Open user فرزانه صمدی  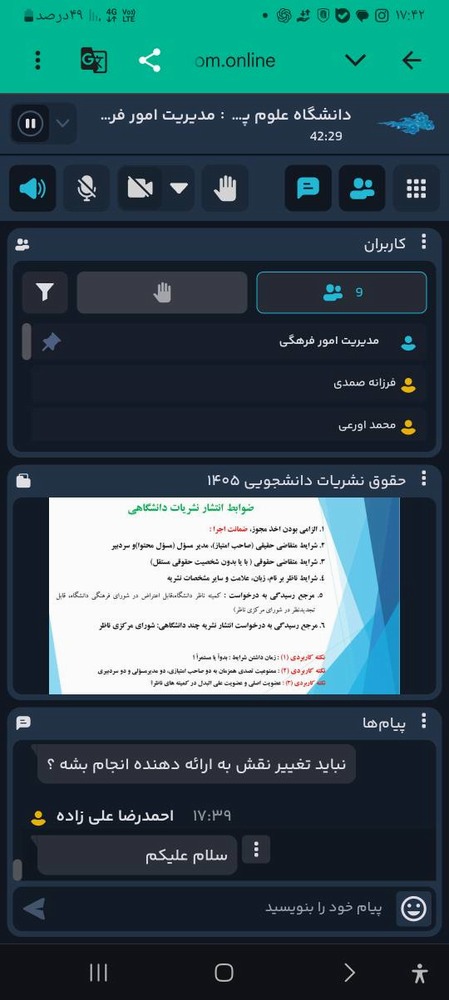228,384
